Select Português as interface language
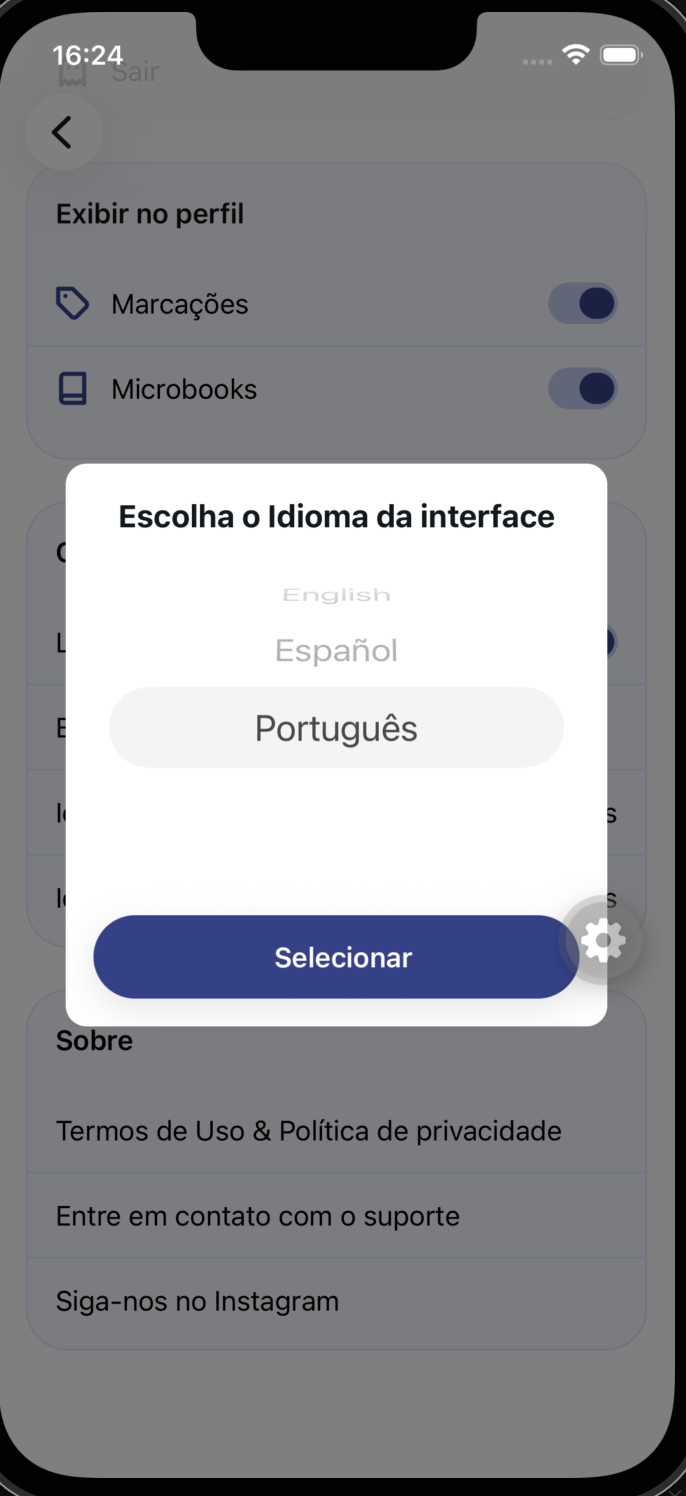 336,728
